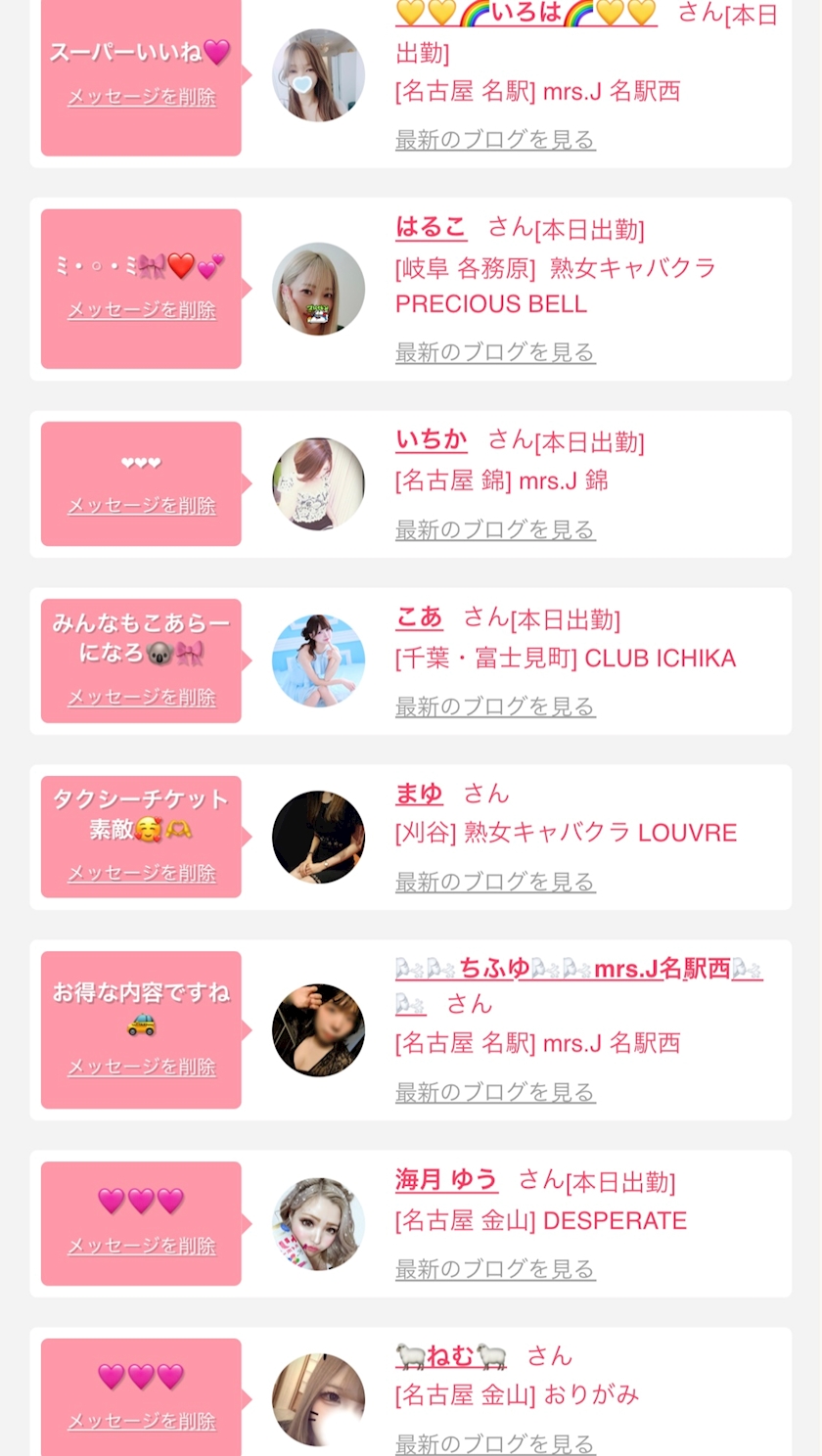Open はるこ's profile name link

pyautogui.click(x=431, y=228)
